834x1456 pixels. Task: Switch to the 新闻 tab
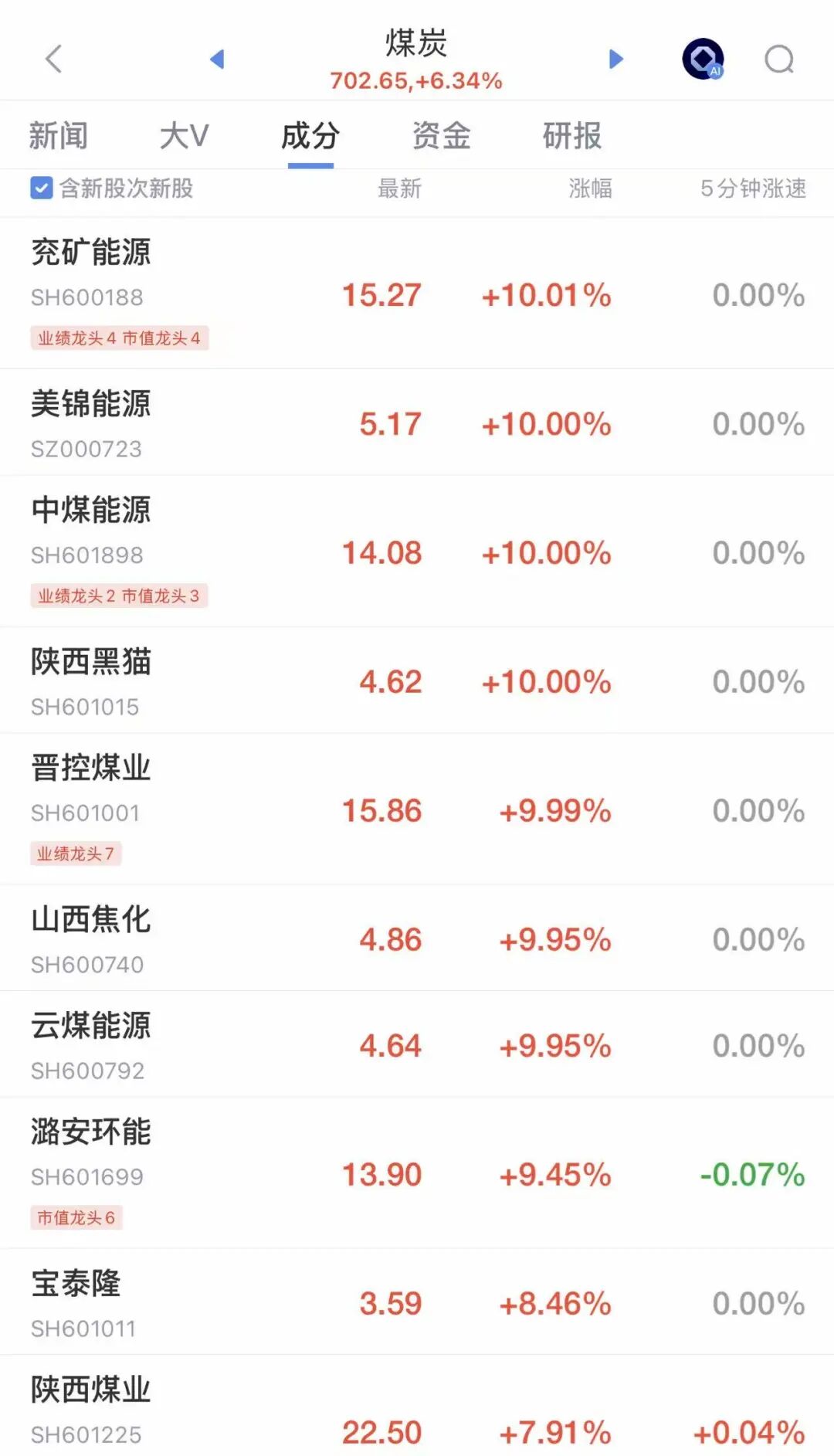(59, 136)
